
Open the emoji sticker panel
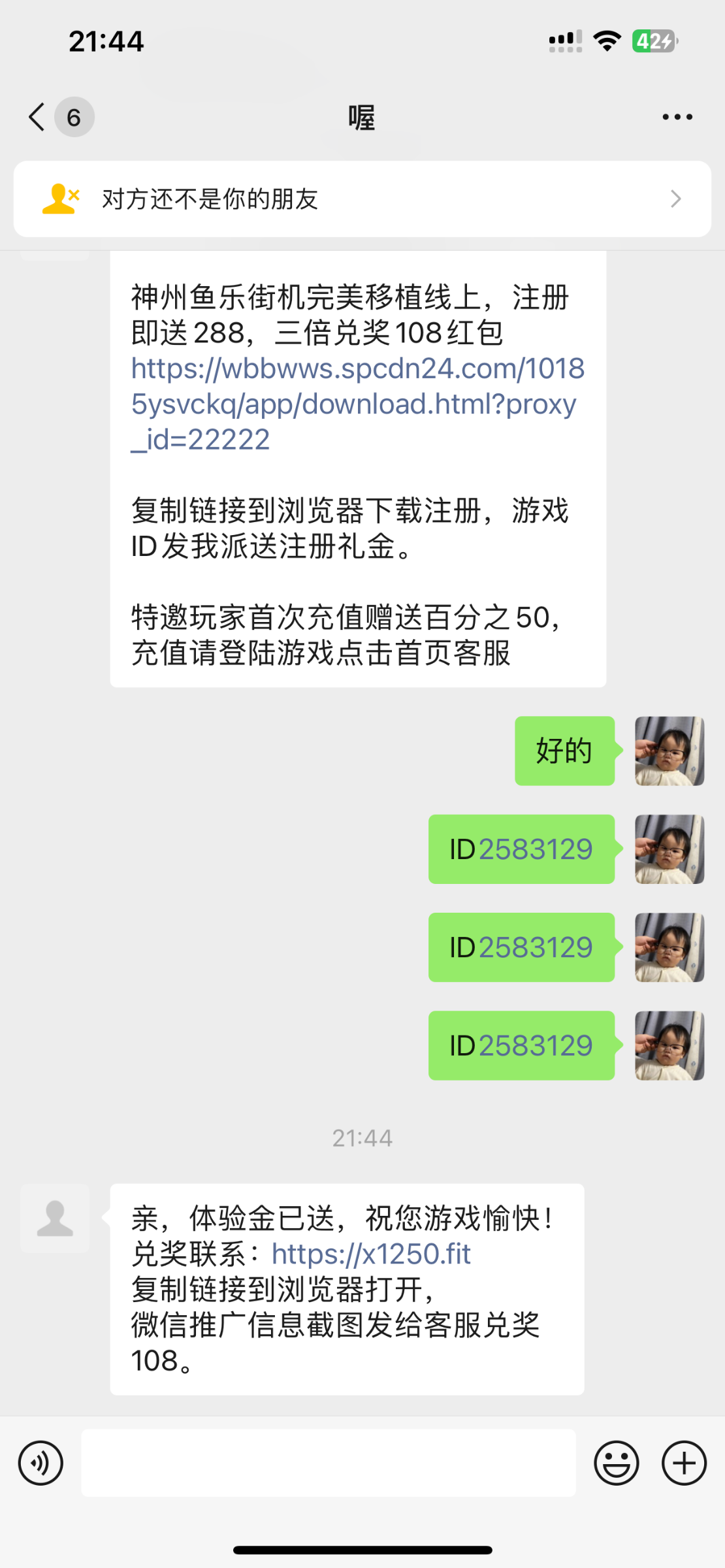click(x=616, y=1463)
